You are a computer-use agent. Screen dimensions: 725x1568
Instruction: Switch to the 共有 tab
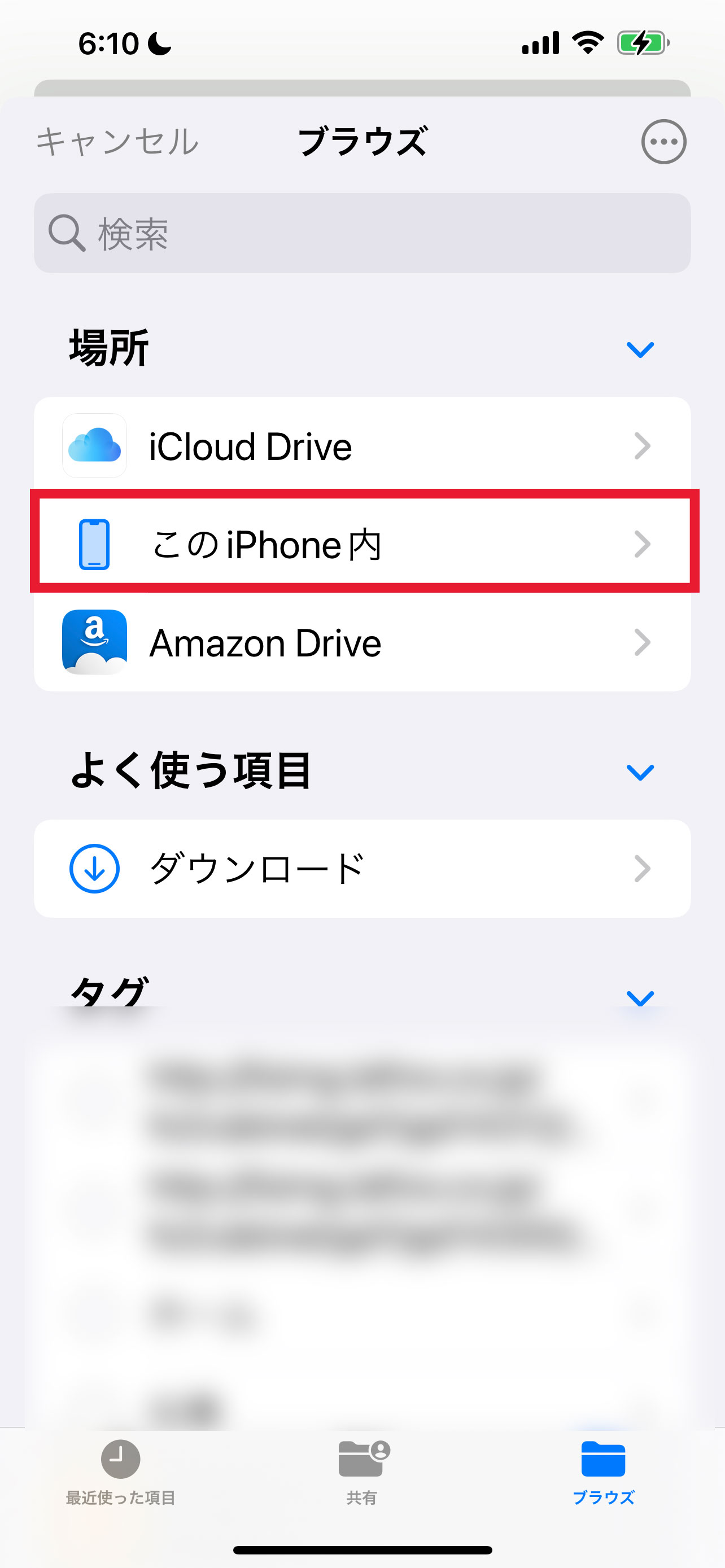363,1473
